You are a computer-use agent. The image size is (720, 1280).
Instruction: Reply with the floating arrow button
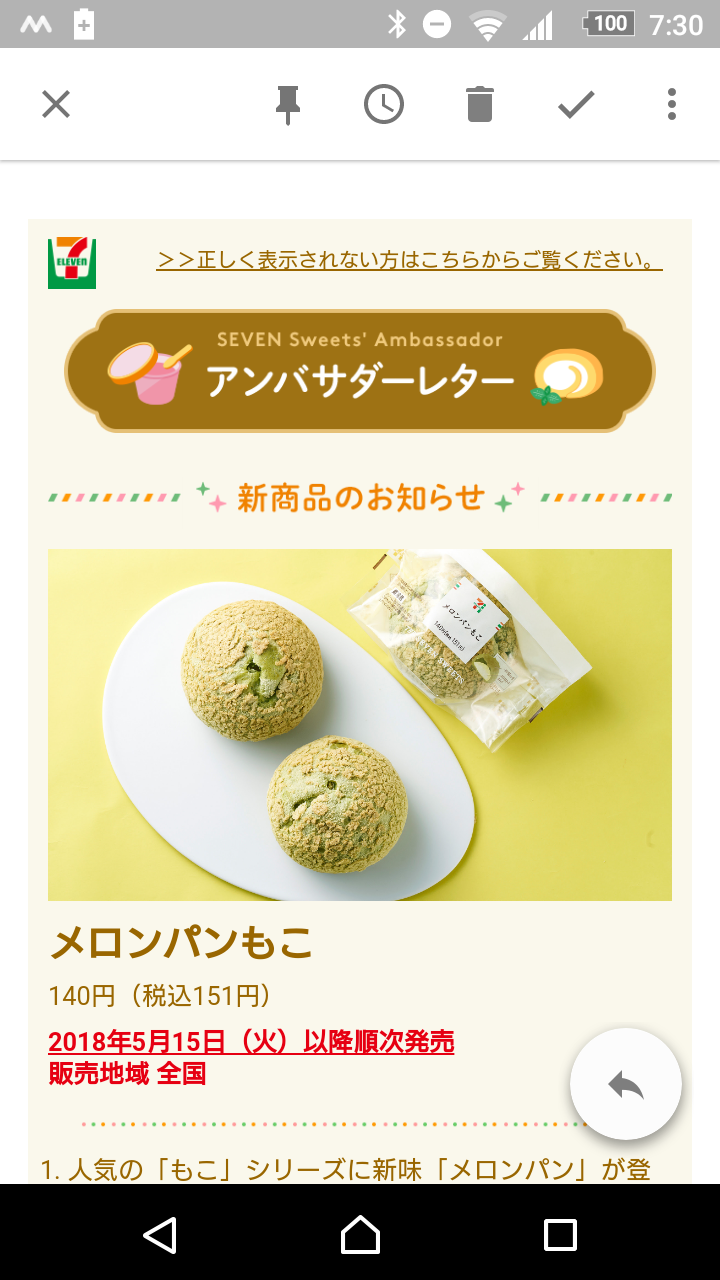[626, 1084]
